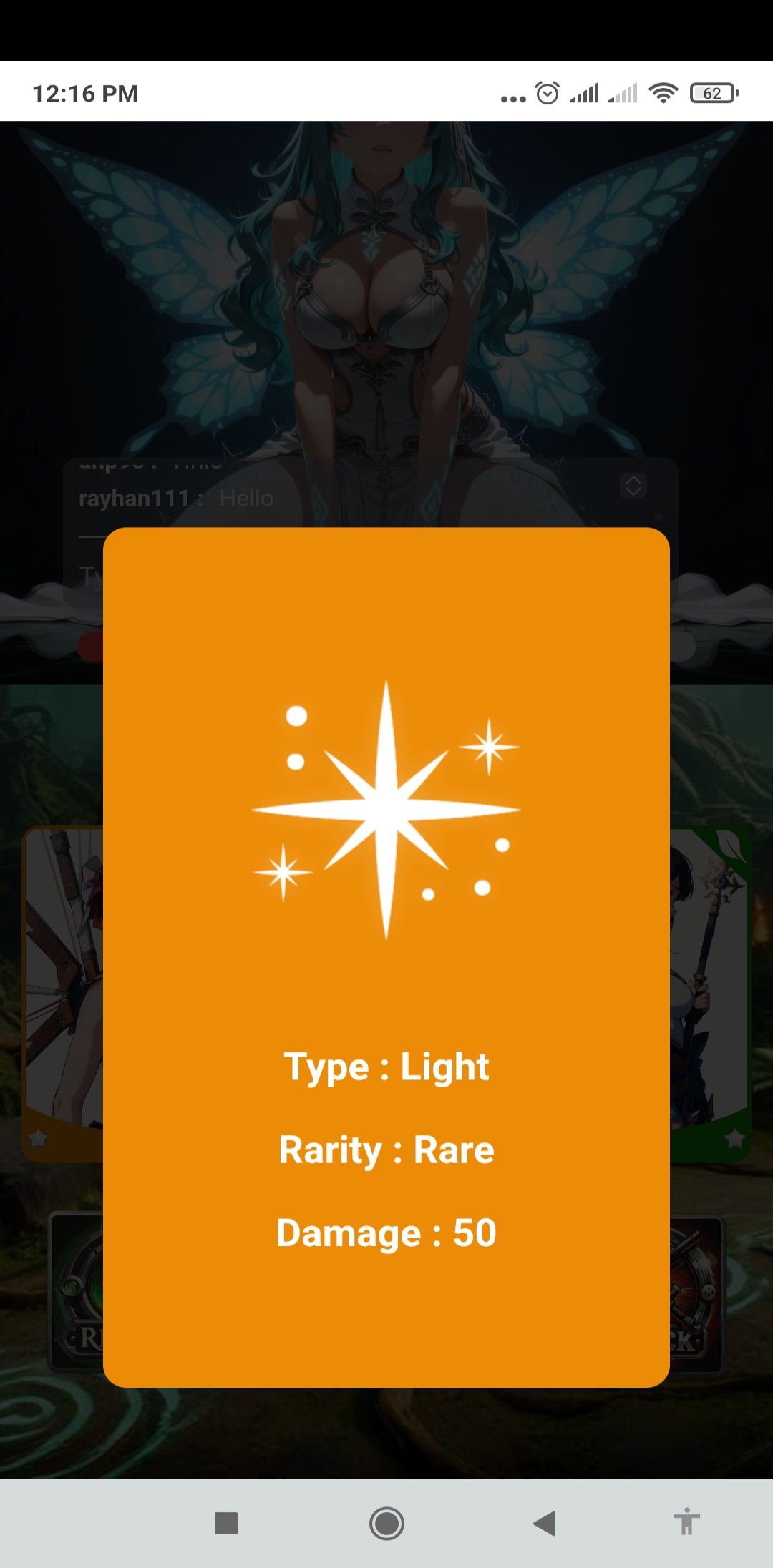Tap the orange Light type info card
The image size is (773, 1568).
pyautogui.click(x=386, y=957)
